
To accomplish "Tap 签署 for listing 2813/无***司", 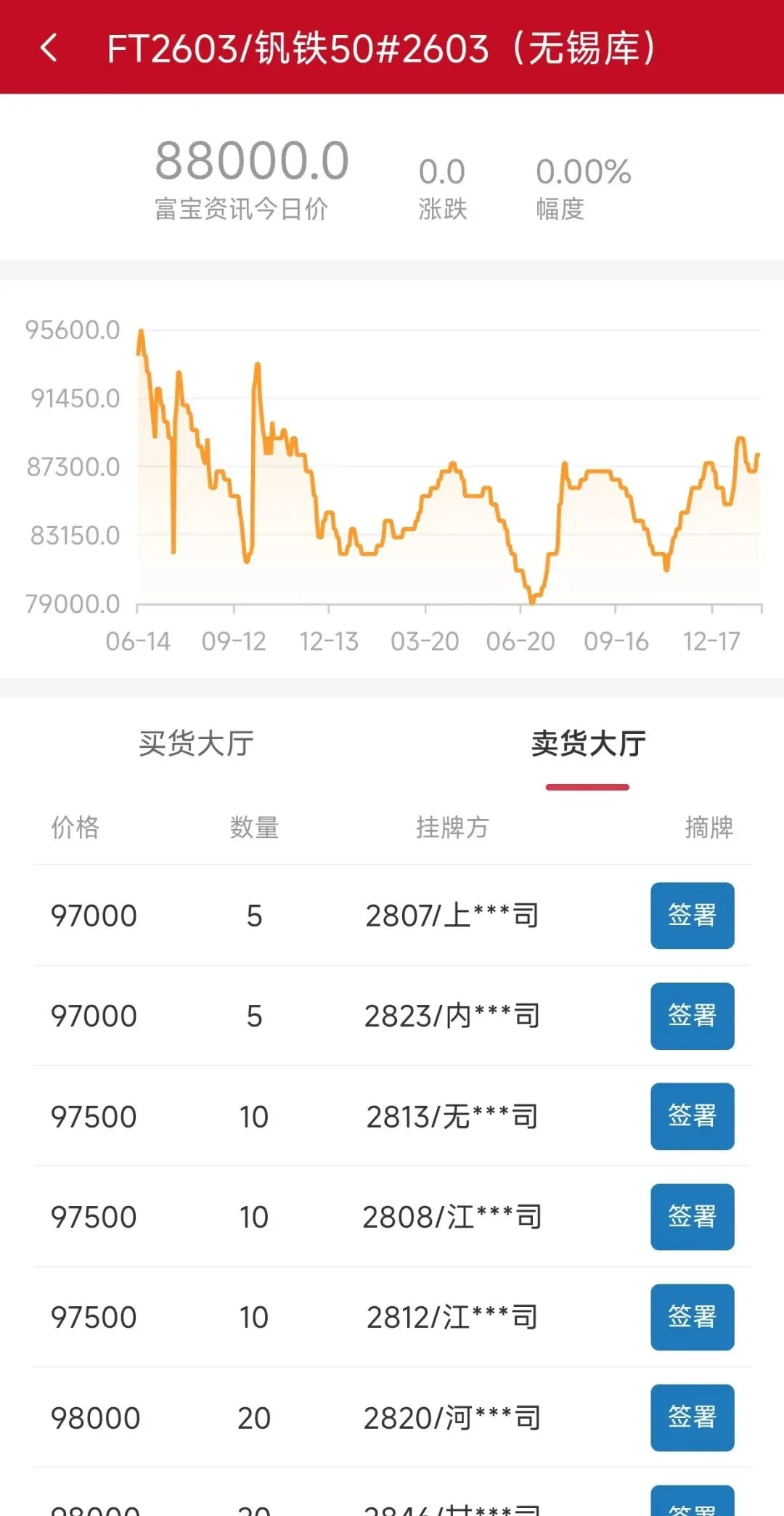I will (x=692, y=1116).
